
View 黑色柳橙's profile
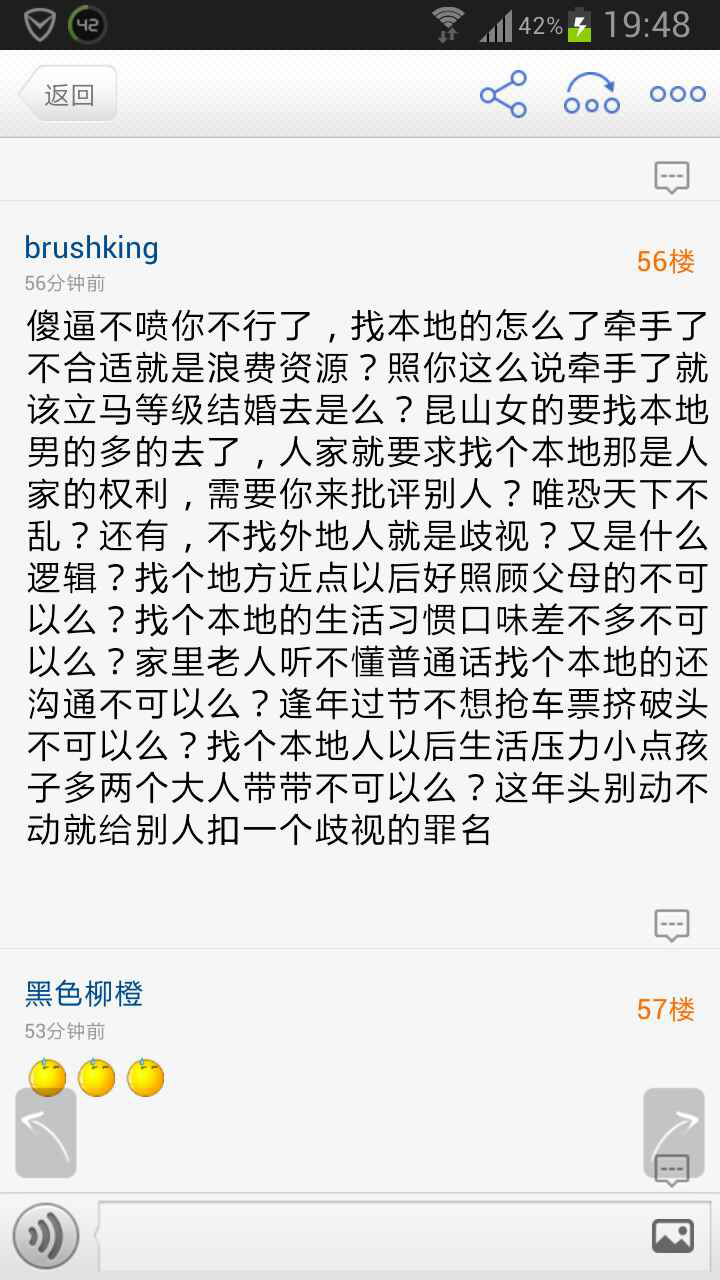(x=84, y=993)
